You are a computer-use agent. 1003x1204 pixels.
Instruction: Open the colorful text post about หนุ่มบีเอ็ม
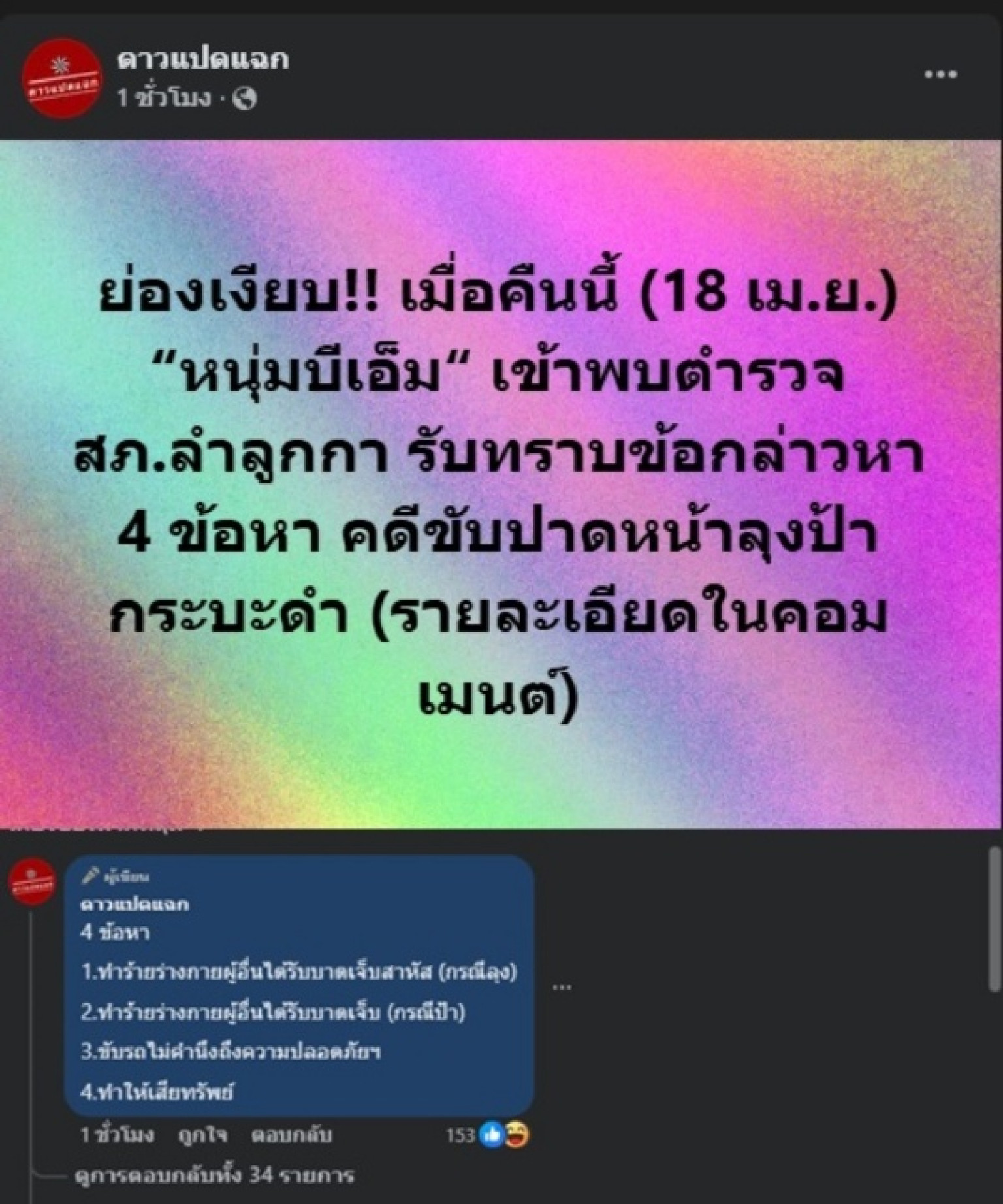(x=500, y=483)
